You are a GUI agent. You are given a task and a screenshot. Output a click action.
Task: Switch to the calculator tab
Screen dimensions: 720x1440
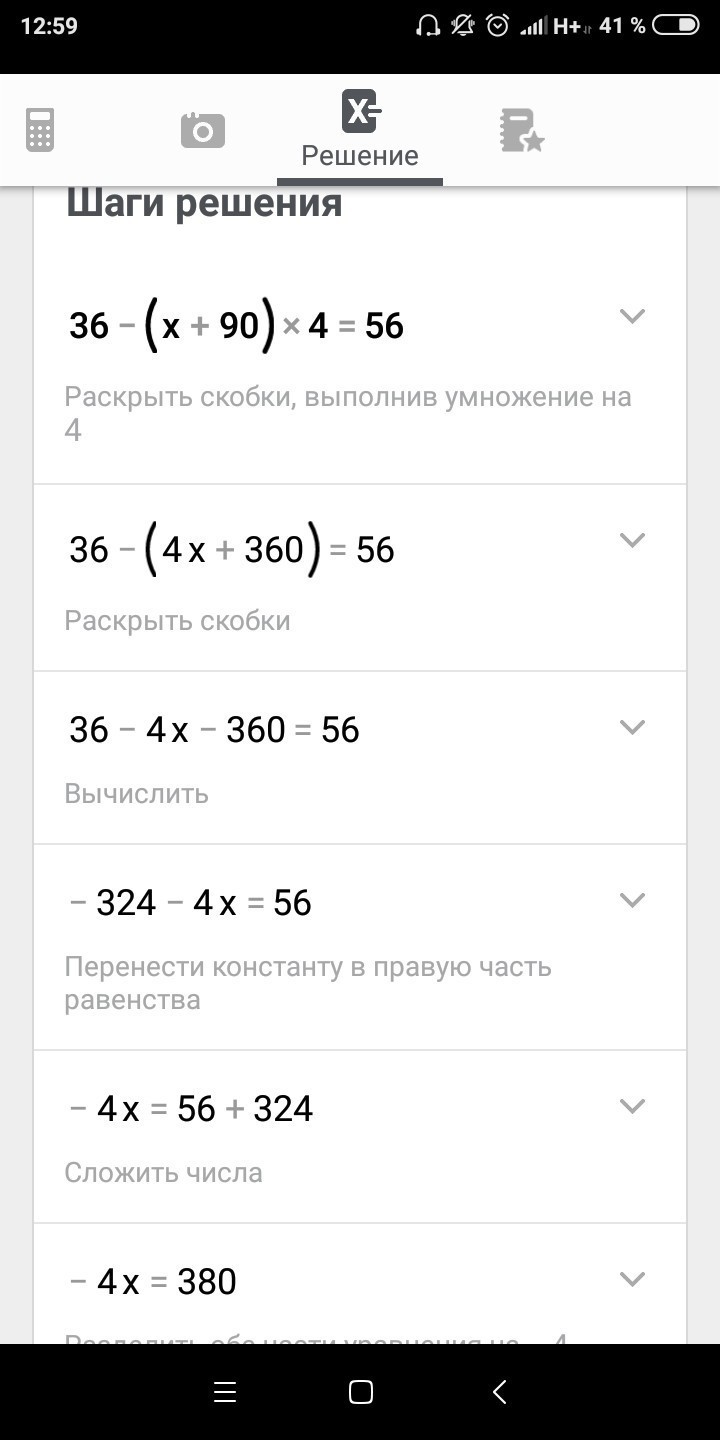click(x=40, y=130)
